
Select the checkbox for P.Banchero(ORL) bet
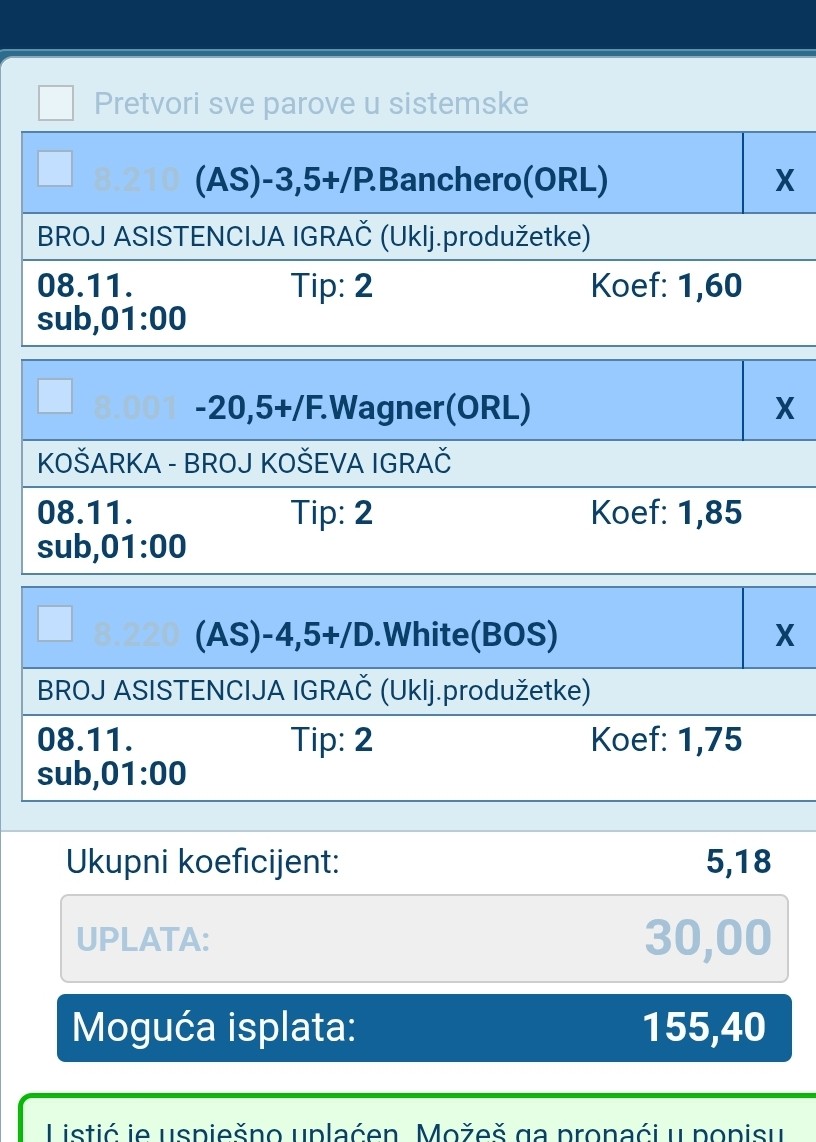(x=55, y=169)
